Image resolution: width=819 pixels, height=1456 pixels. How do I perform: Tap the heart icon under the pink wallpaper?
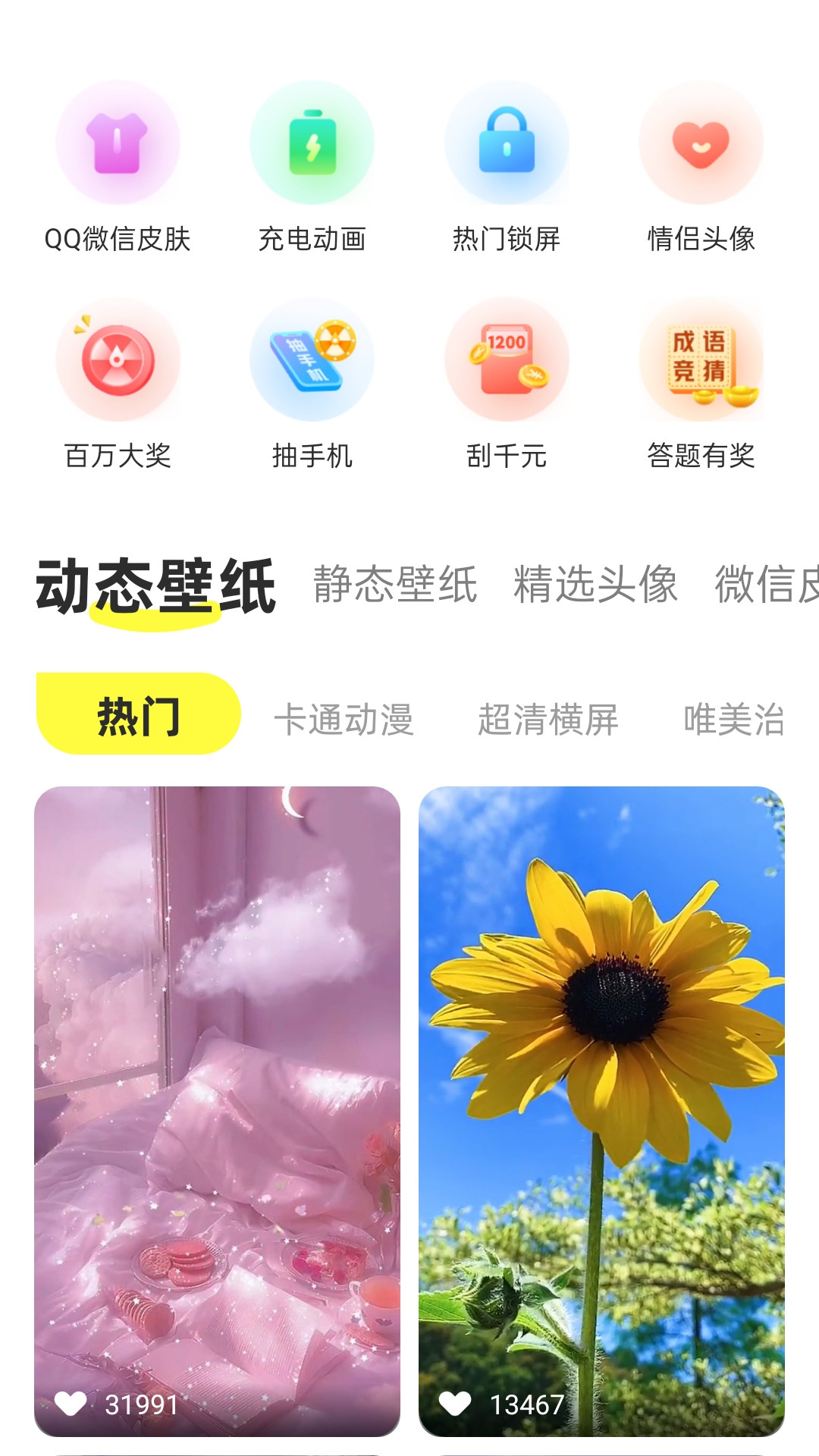[x=71, y=1405]
